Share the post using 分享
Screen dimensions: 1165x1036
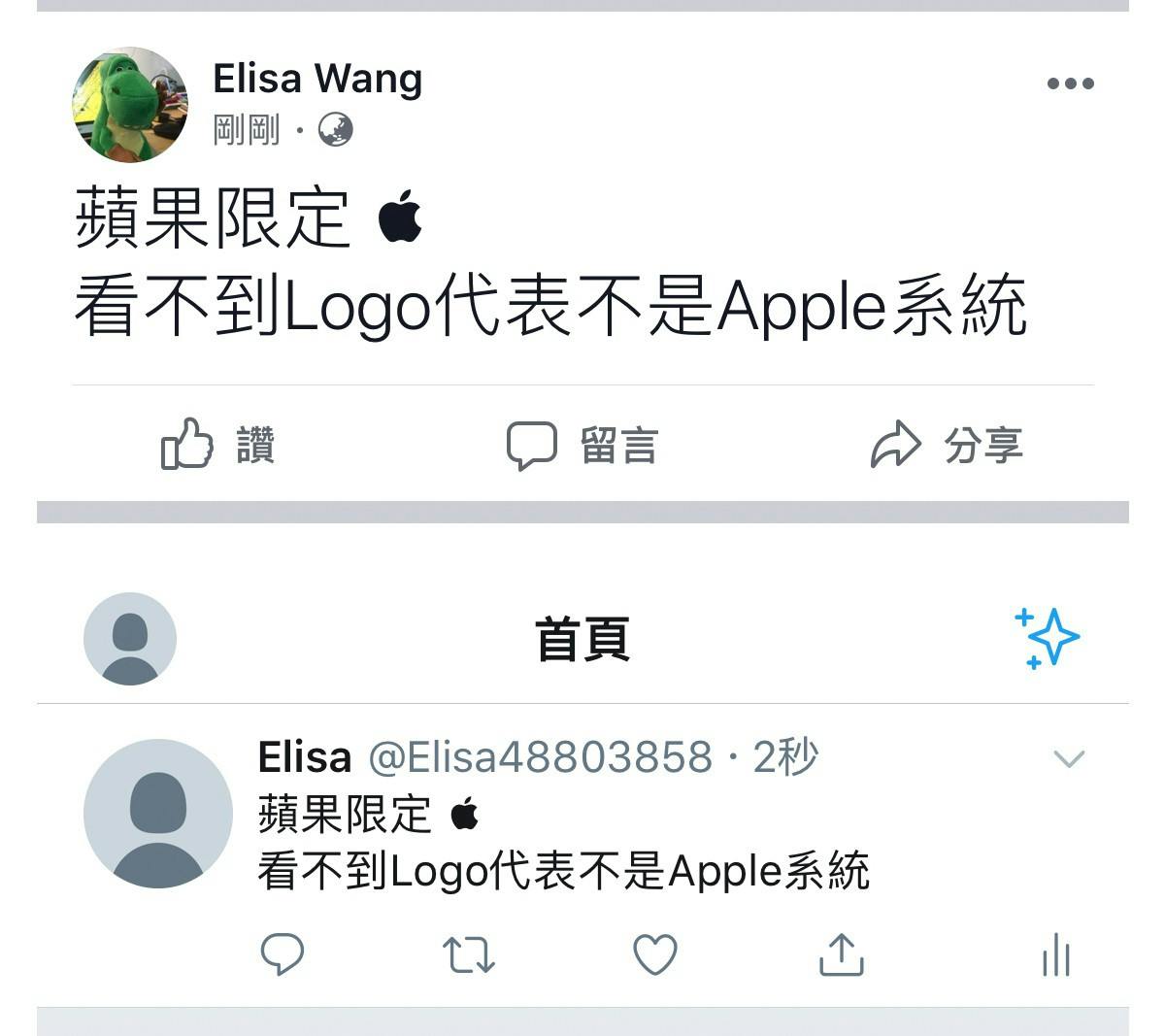(947, 445)
